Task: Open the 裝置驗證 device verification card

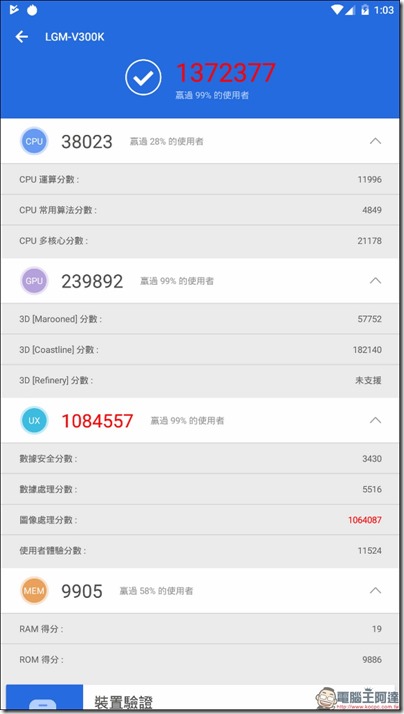Action: [200, 698]
